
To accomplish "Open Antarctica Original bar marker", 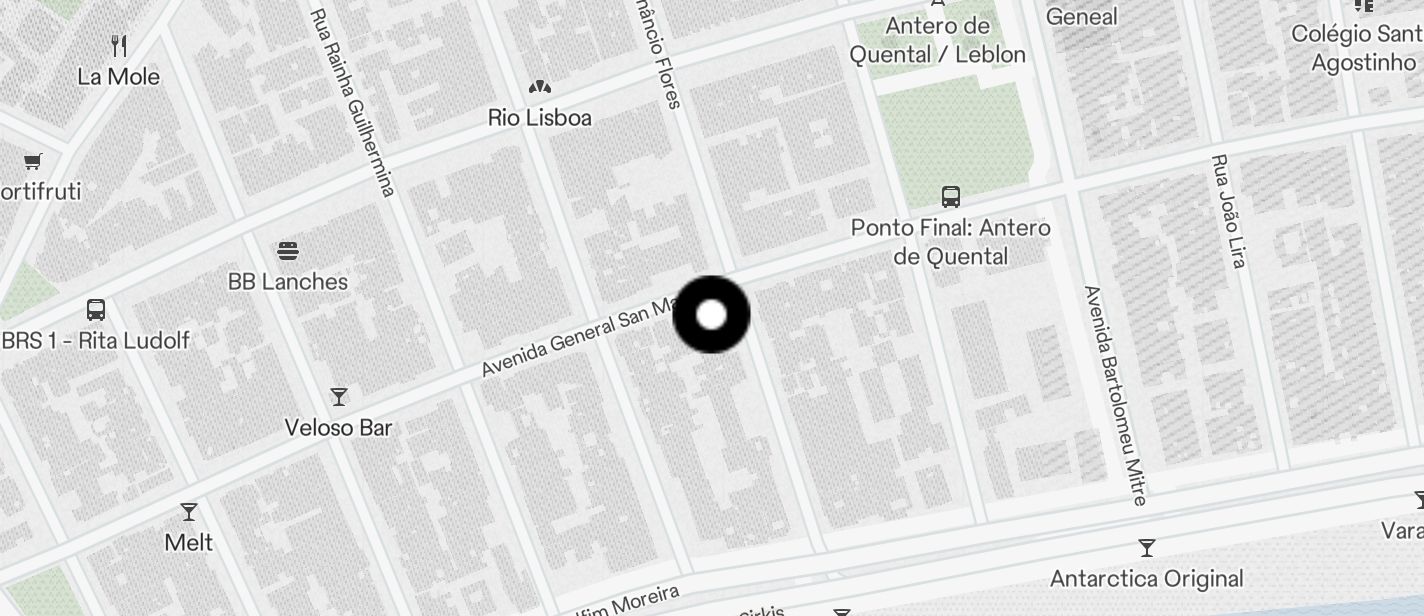I will 1147,548.
